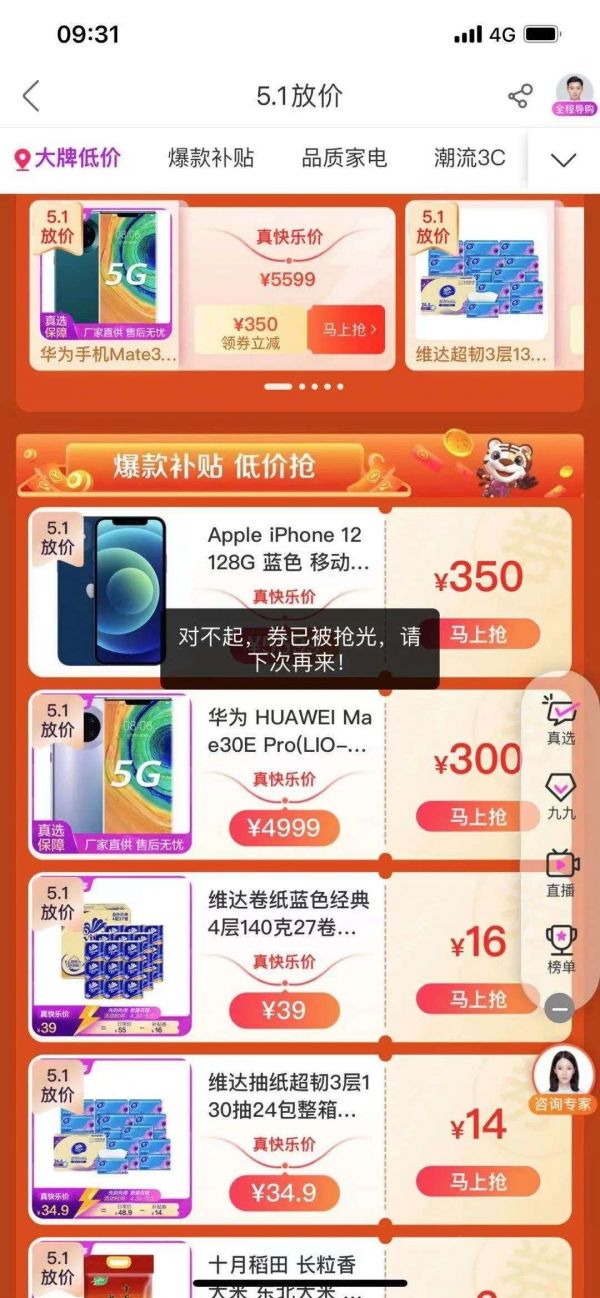Grab the ¥16 维达卷纸 coupon
The height and width of the screenshot is (1298, 600).
[478, 998]
